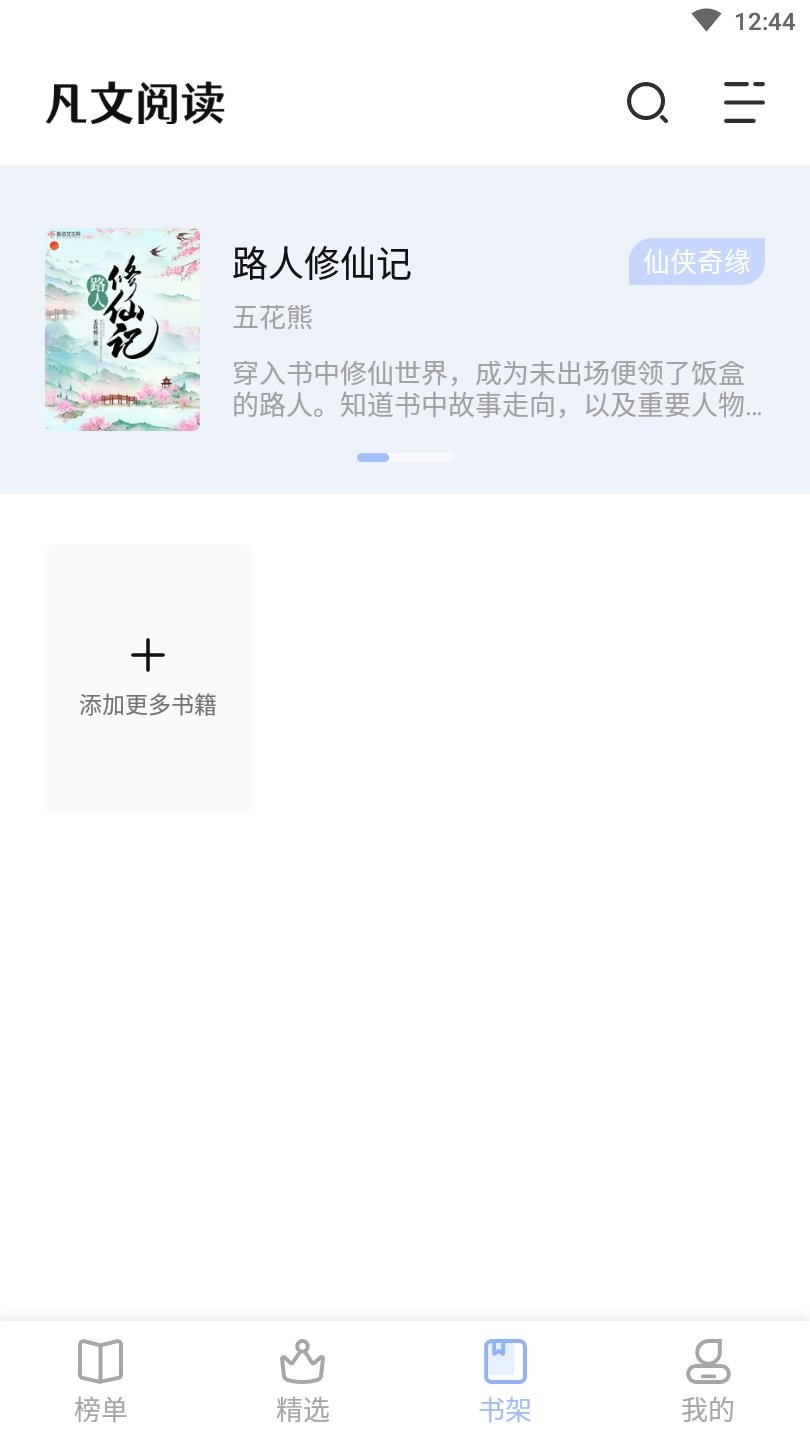Switch to the 我的 tab
This screenshot has height=1440, width=810.
click(708, 1383)
